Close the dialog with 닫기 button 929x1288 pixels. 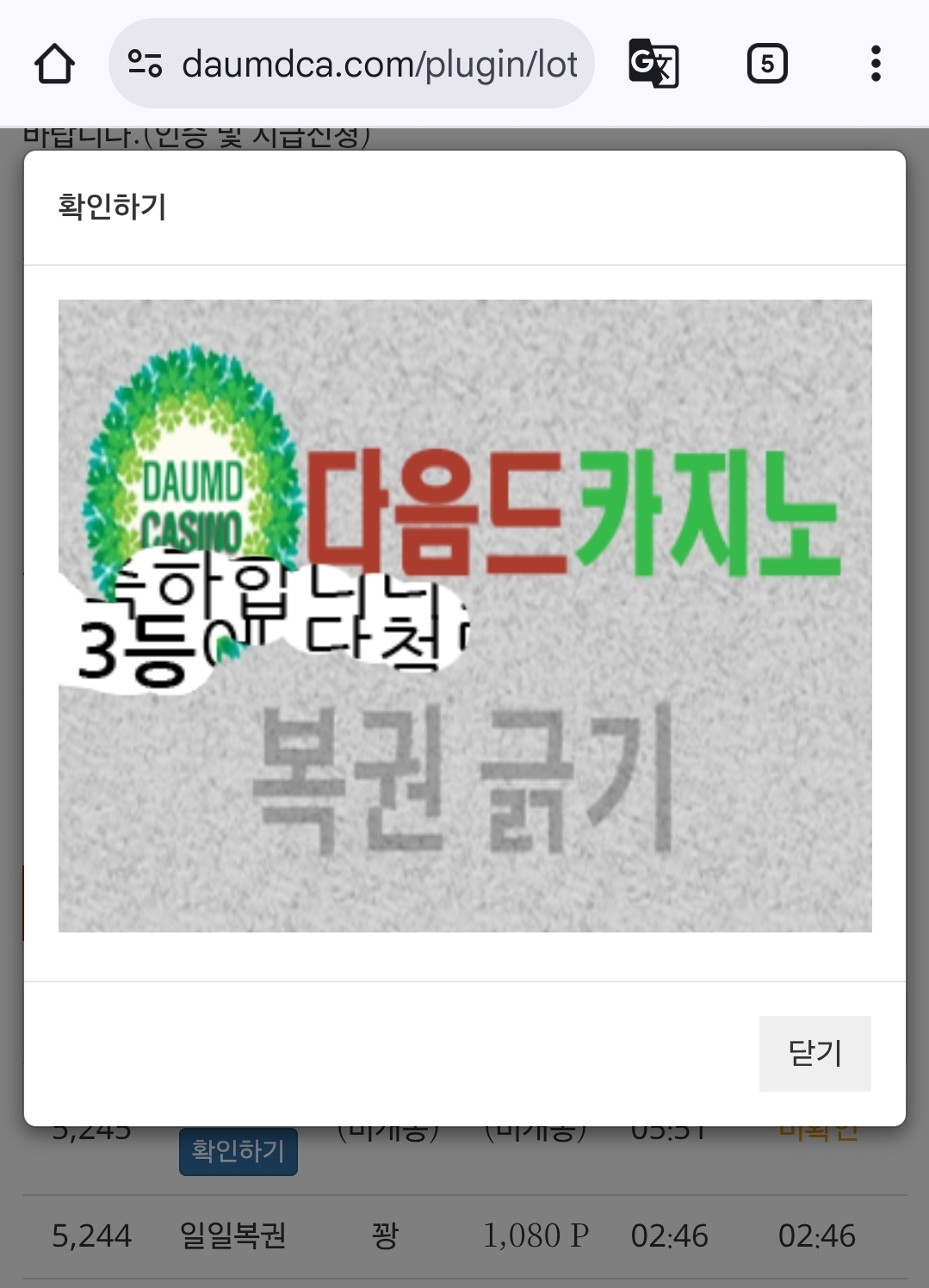coord(814,1053)
